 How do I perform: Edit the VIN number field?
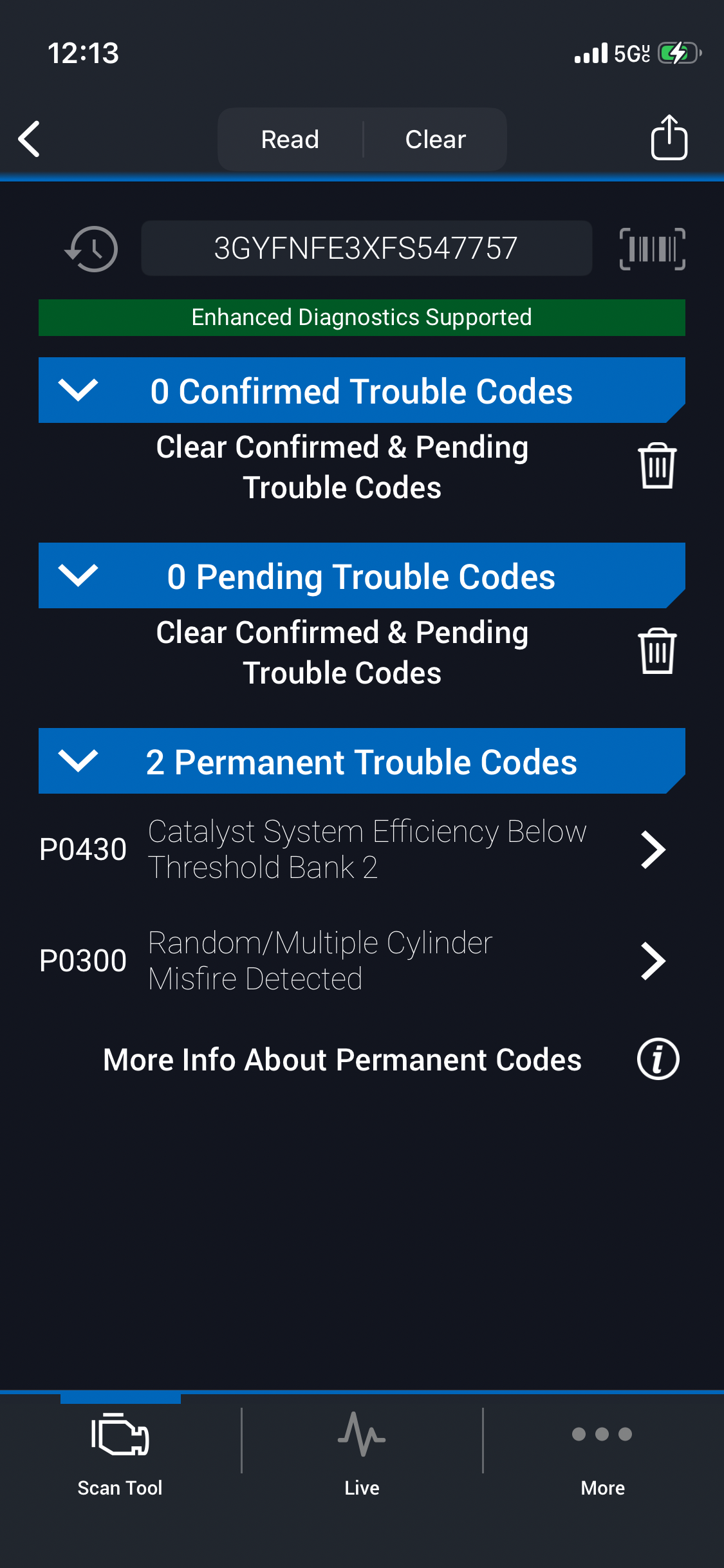366,248
